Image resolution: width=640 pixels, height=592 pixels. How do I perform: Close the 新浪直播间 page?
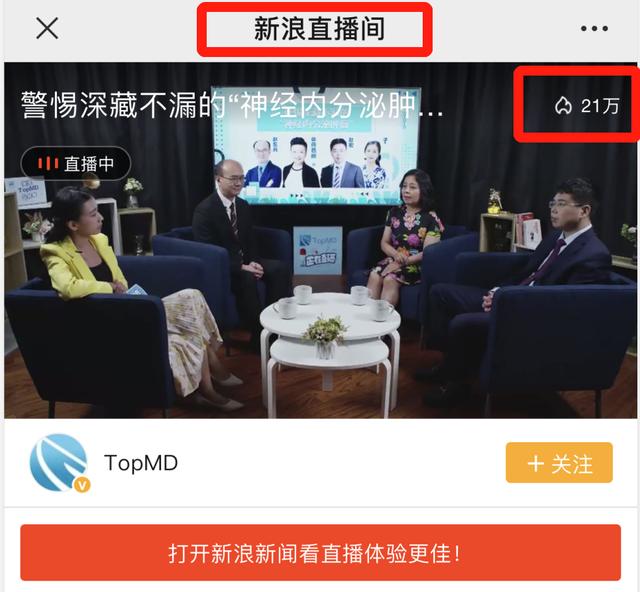[x=47, y=29]
